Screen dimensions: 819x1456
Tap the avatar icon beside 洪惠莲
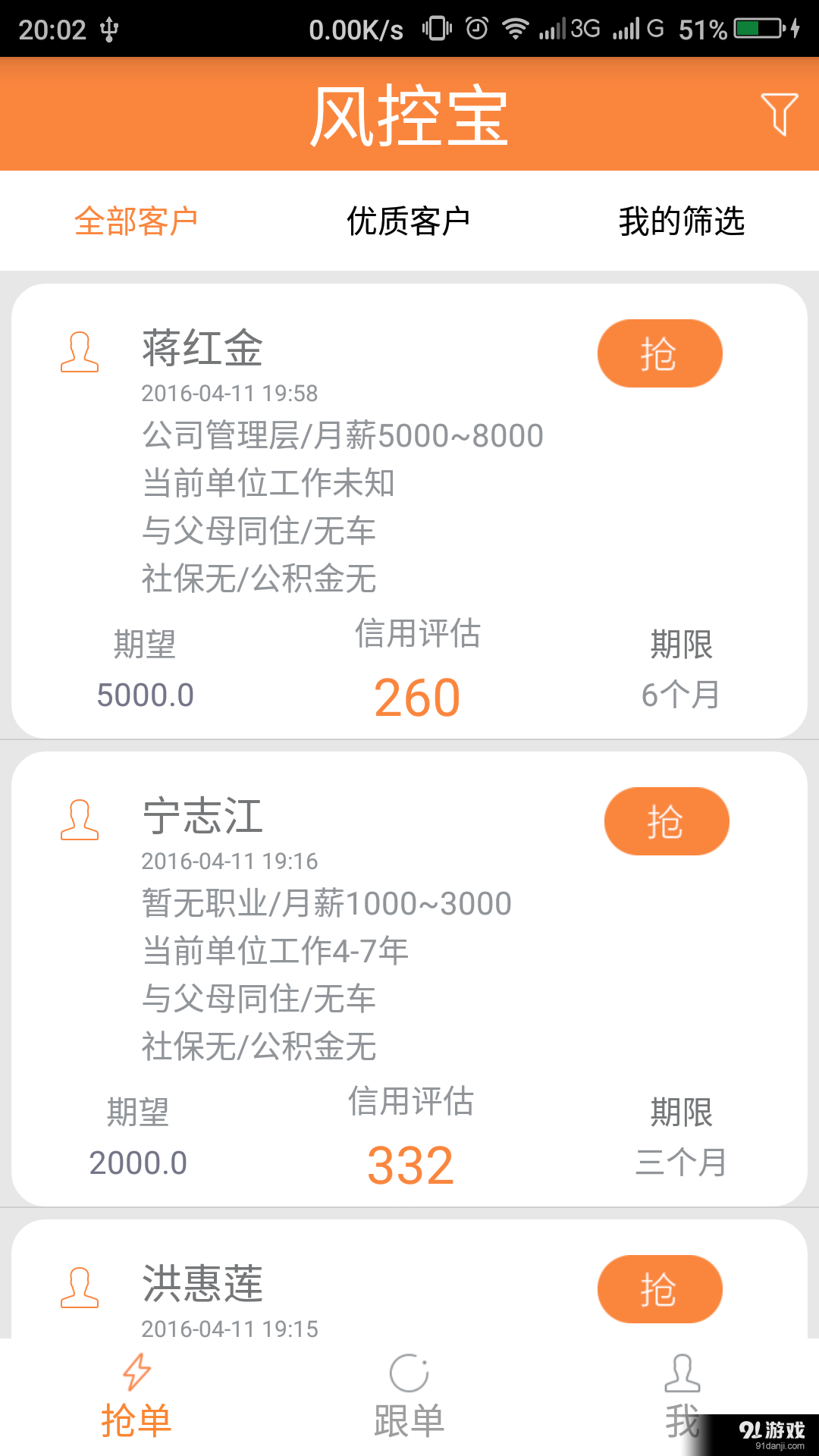80,1289
